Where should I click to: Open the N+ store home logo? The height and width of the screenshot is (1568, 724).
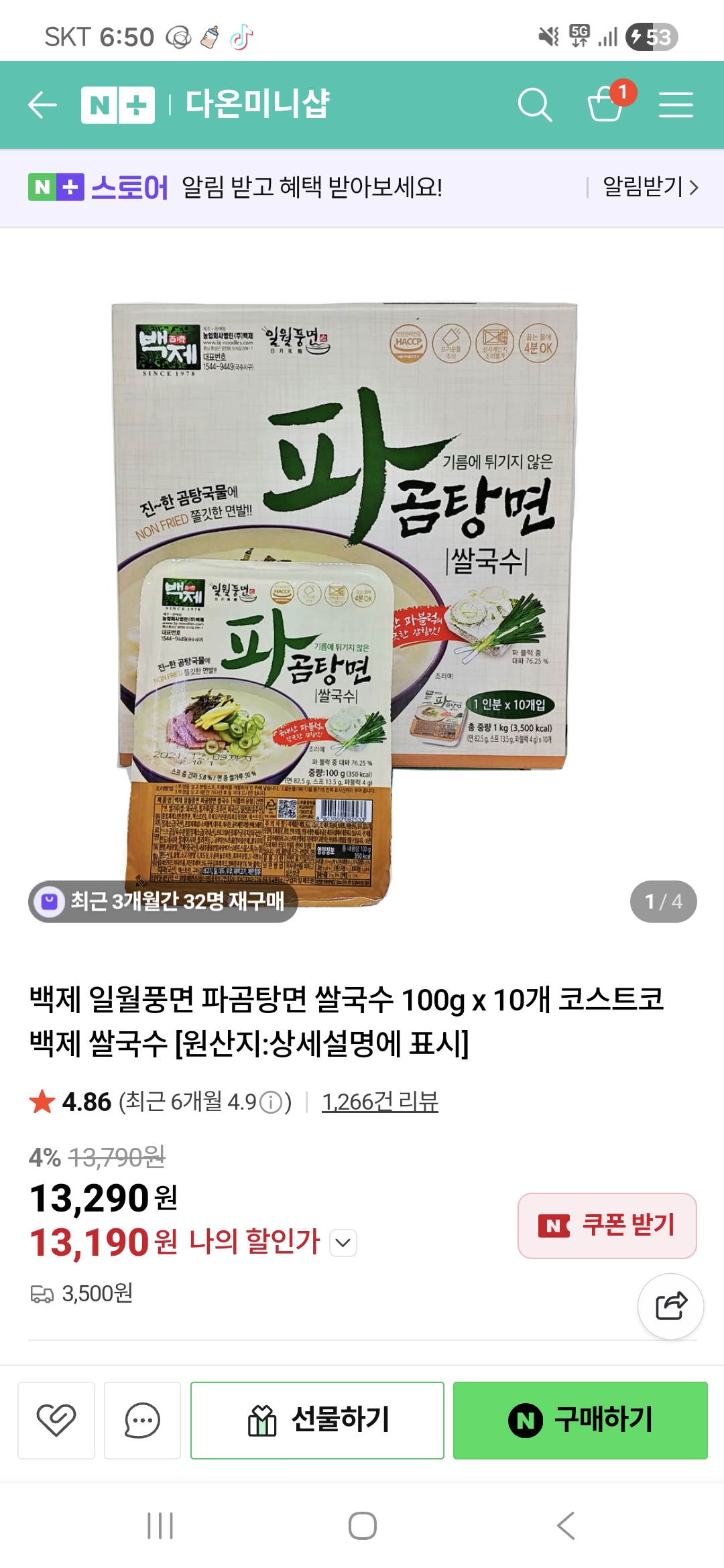(x=118, y=105)
